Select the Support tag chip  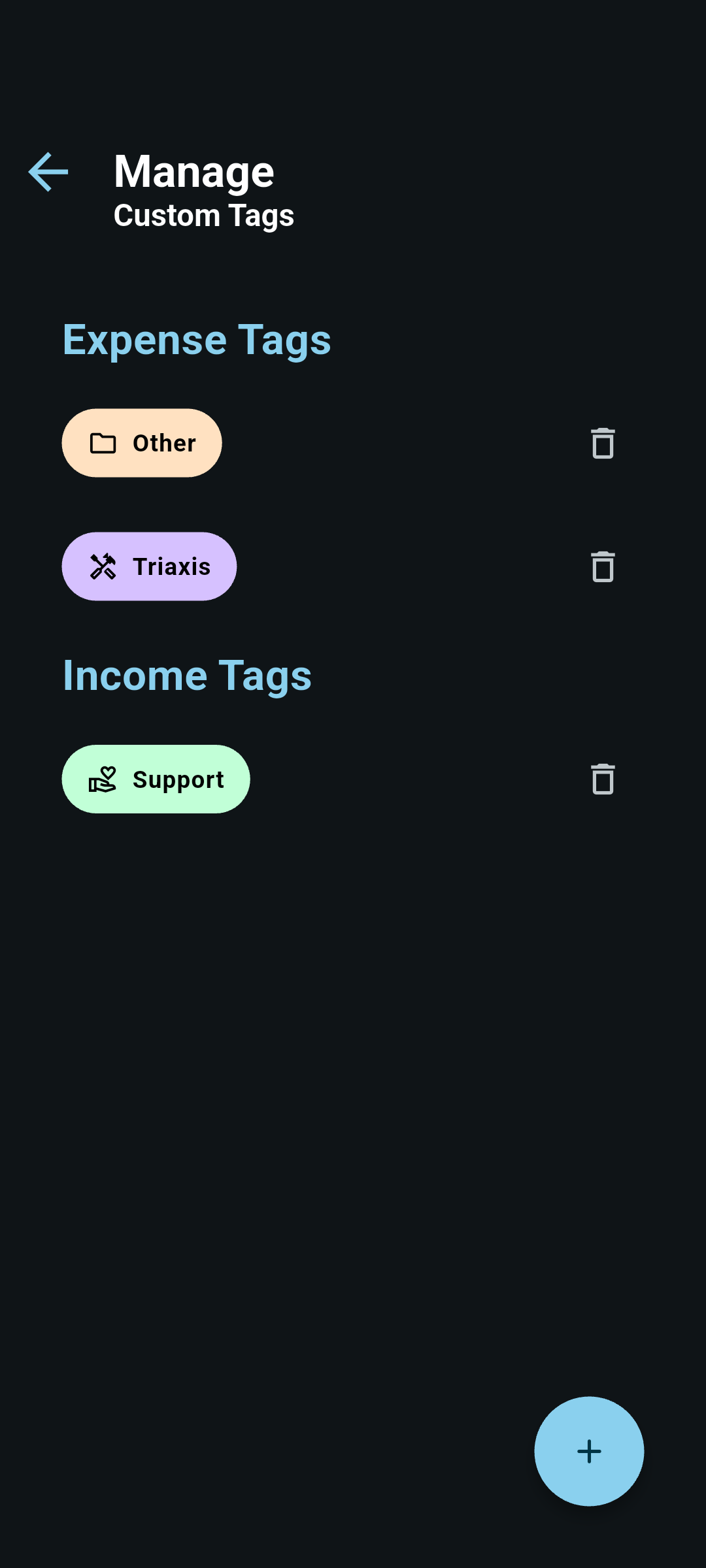[x=156, y=779]
